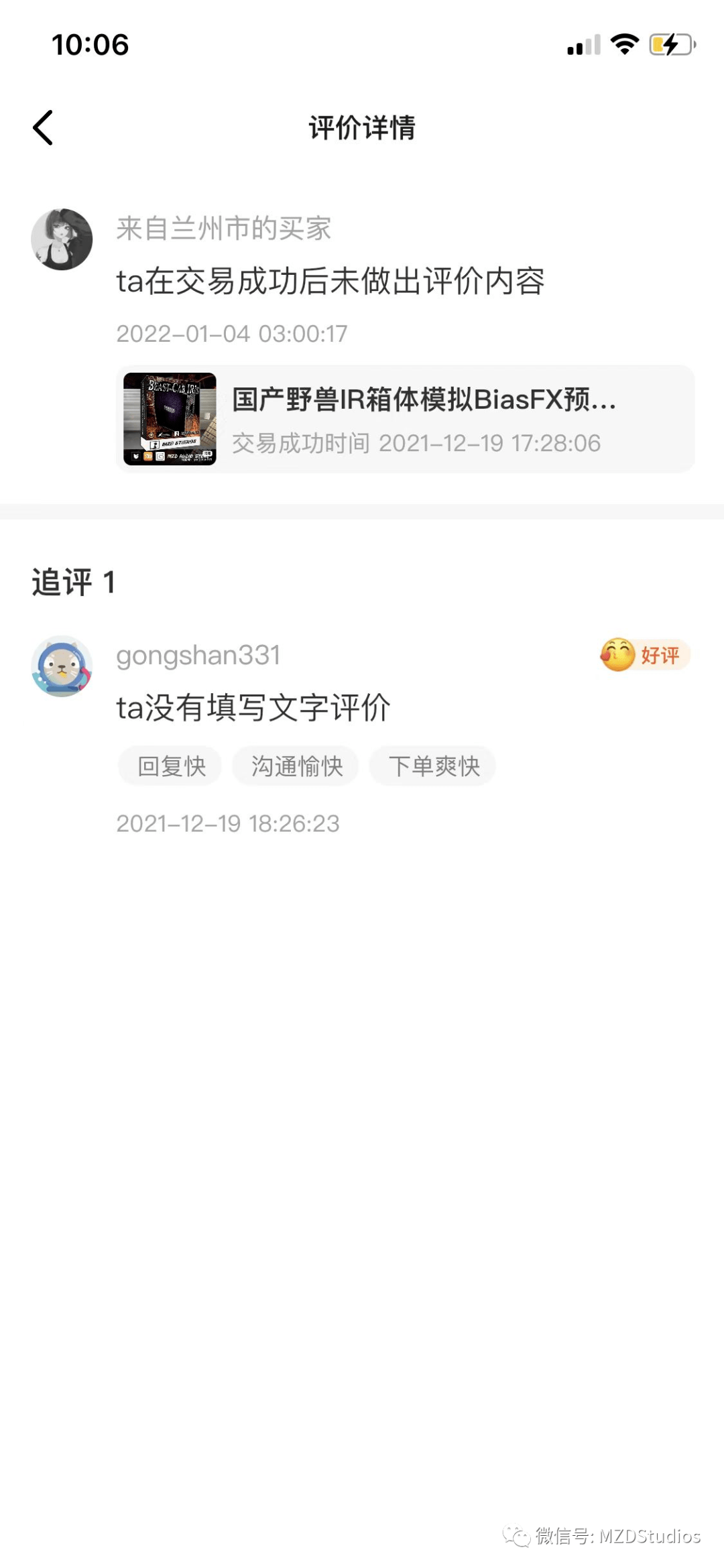Toggle the 下单爽快 feedback tag
The image size is (724, 1568).
point(432,766)
